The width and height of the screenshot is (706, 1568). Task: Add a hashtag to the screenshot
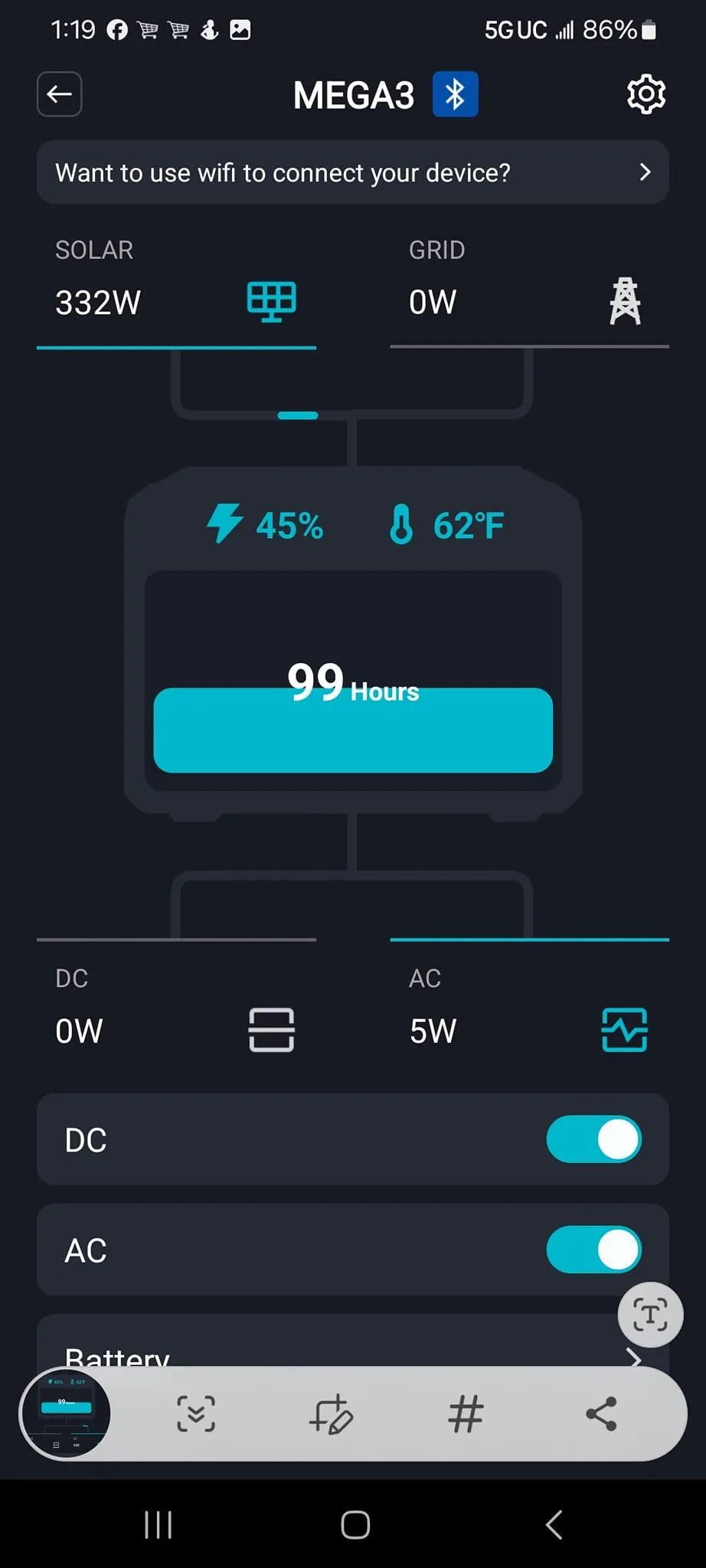[466, 1413]
